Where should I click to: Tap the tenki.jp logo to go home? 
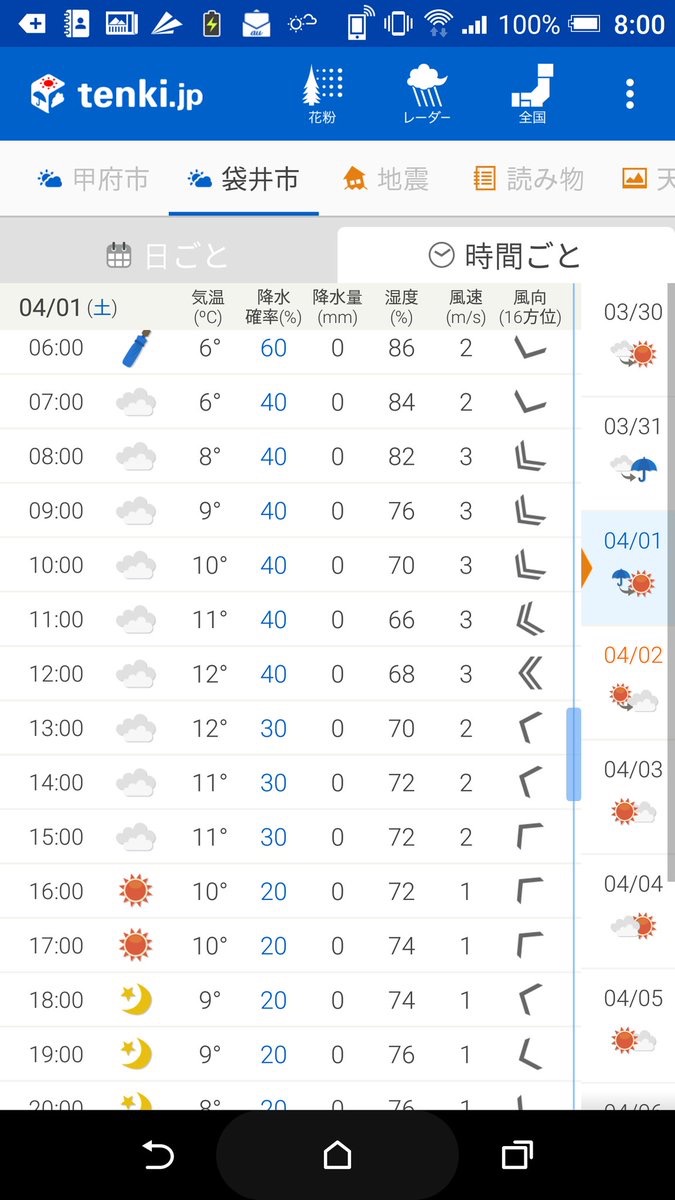point(116,94)
